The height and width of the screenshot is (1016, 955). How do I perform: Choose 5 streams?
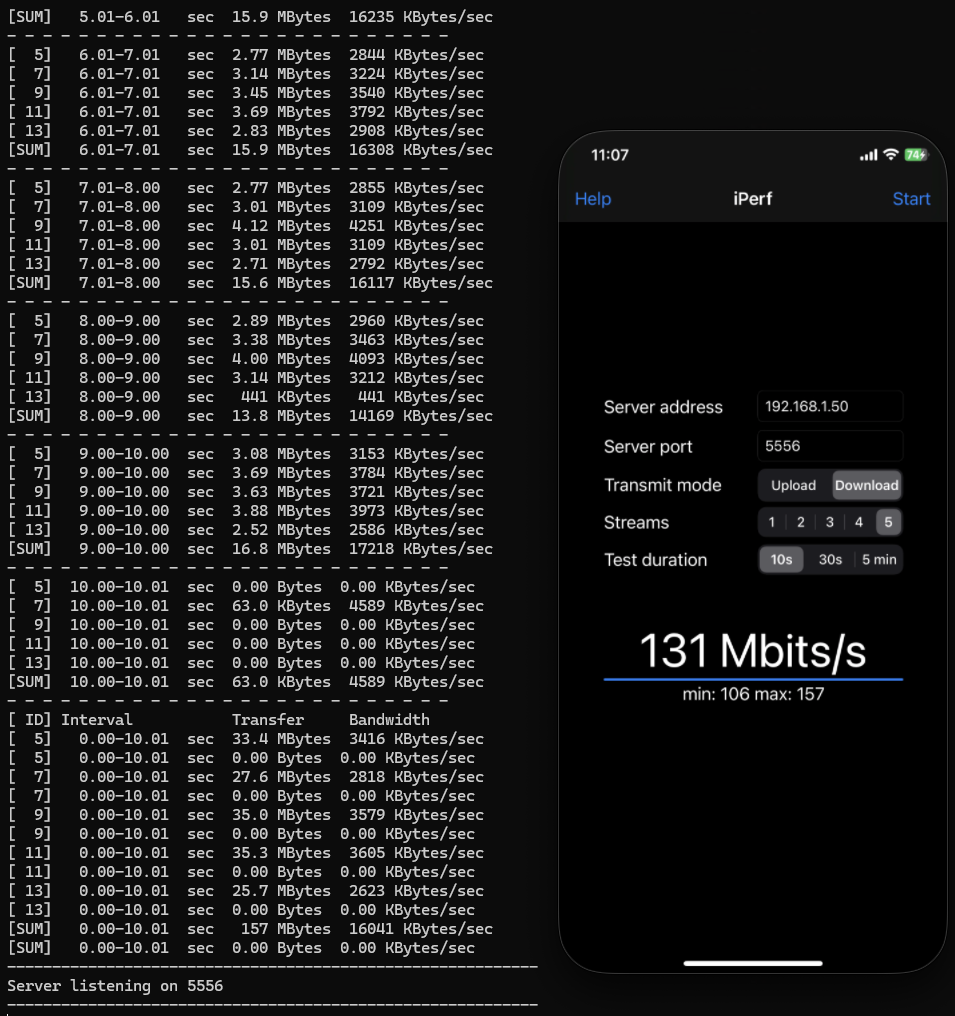pos(888,522)
